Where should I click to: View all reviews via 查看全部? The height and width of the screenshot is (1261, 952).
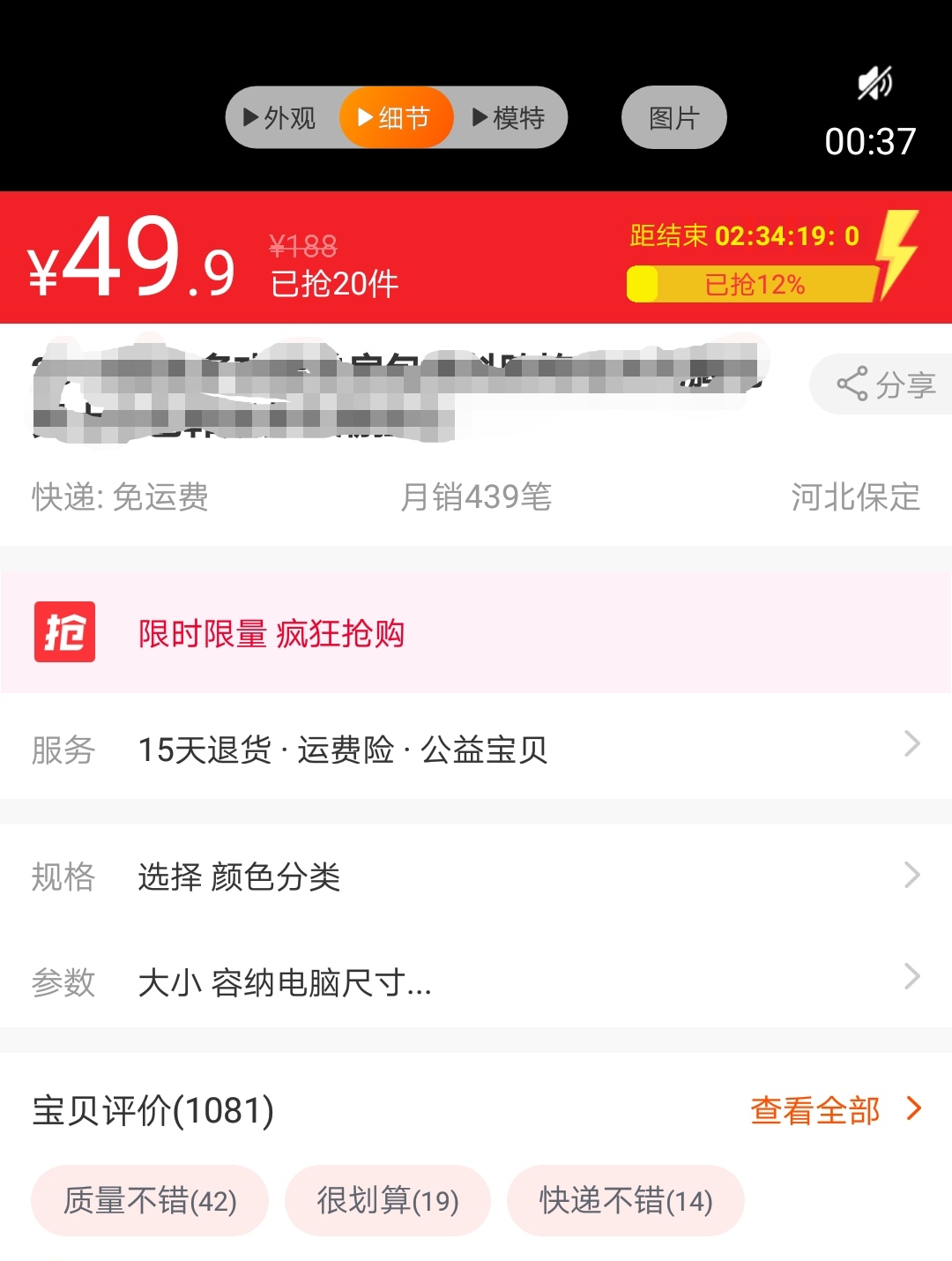[833, 1110]
